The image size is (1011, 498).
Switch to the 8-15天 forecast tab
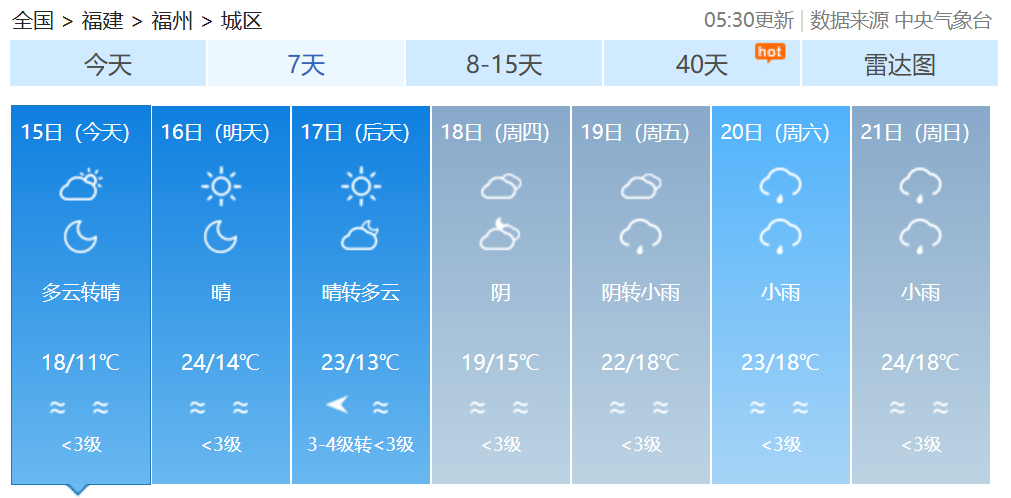(504, 65)
